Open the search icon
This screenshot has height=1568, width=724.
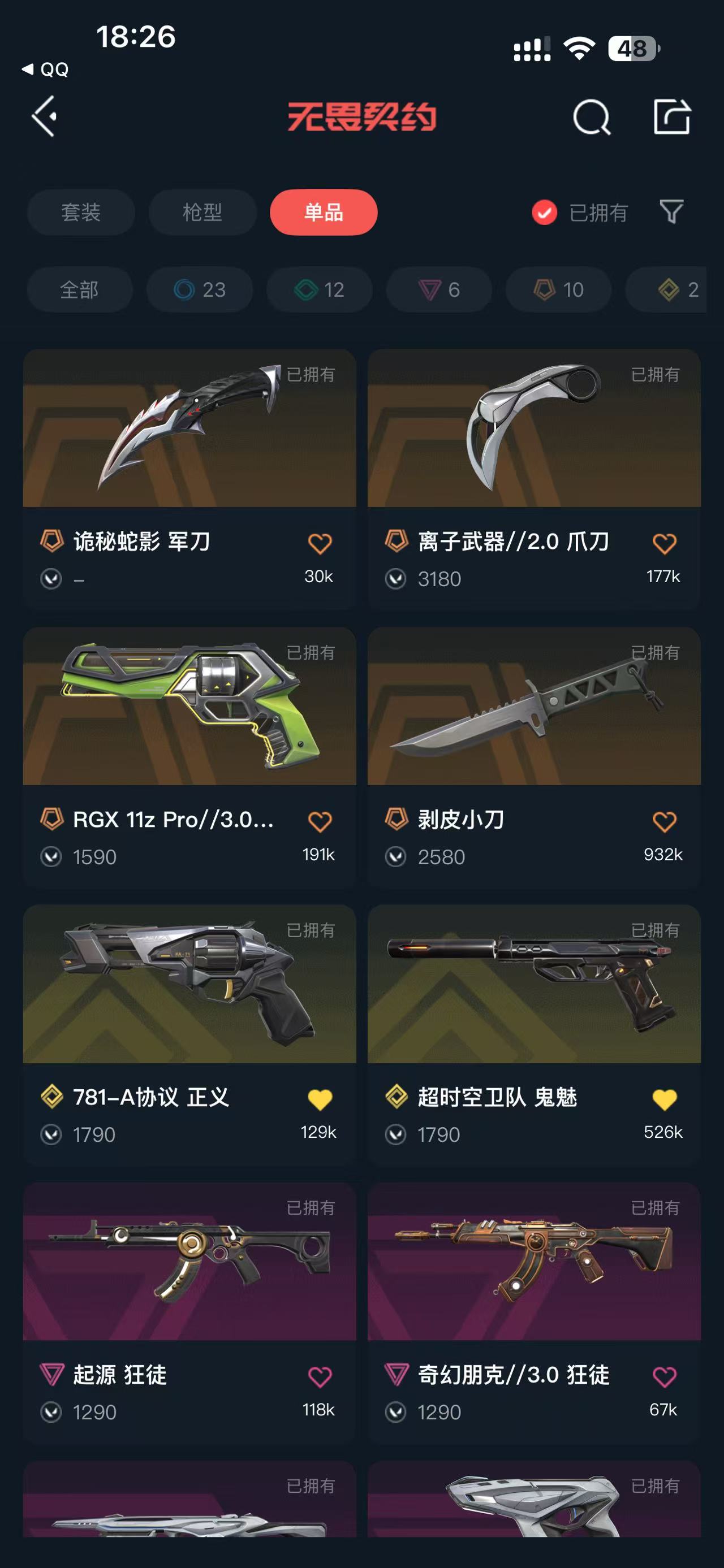coord(591,117)
